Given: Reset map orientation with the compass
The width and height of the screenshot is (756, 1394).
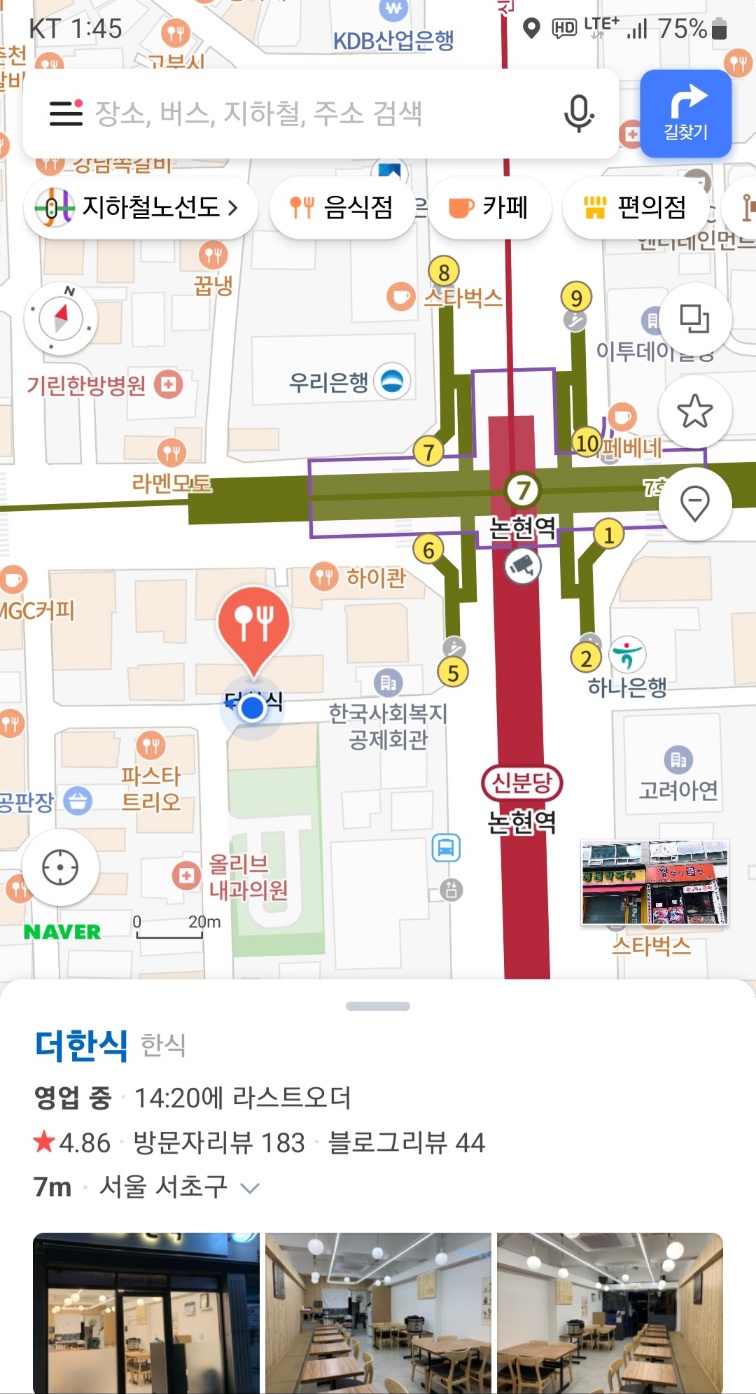Looking at the screenshot, I should point(61,320).
